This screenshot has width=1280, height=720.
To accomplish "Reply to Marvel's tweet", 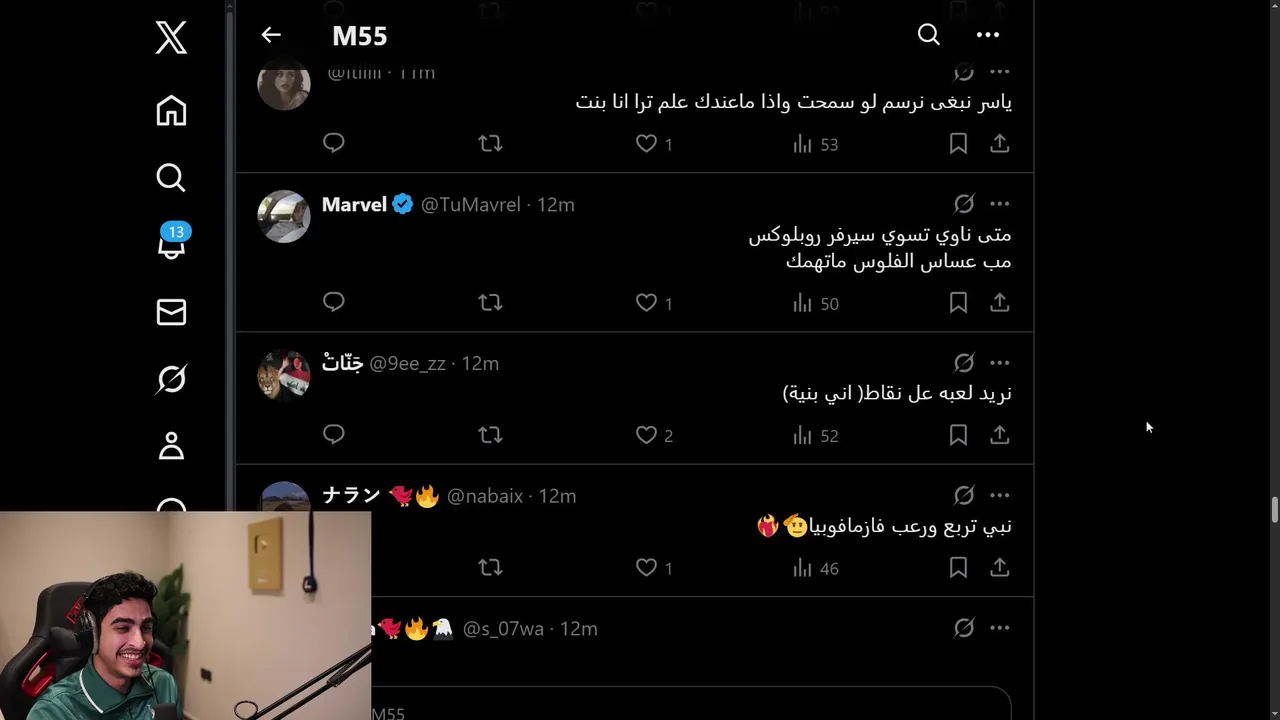I will (x=334, y=302).
